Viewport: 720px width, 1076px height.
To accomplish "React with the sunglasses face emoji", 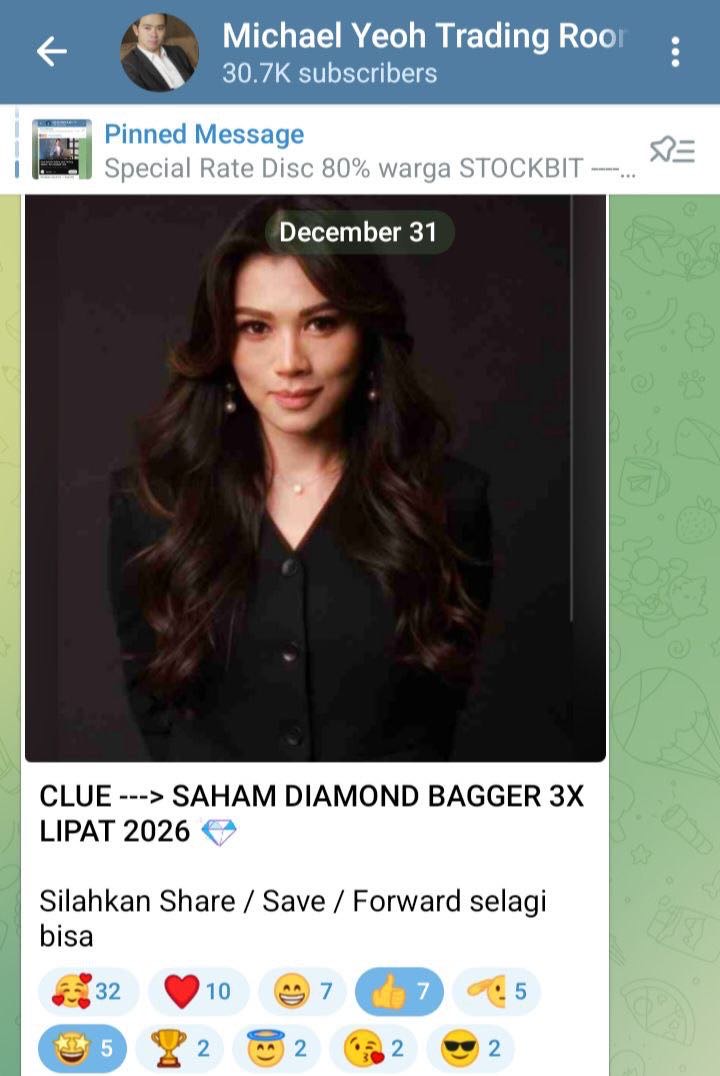I will click(470, 1048).
